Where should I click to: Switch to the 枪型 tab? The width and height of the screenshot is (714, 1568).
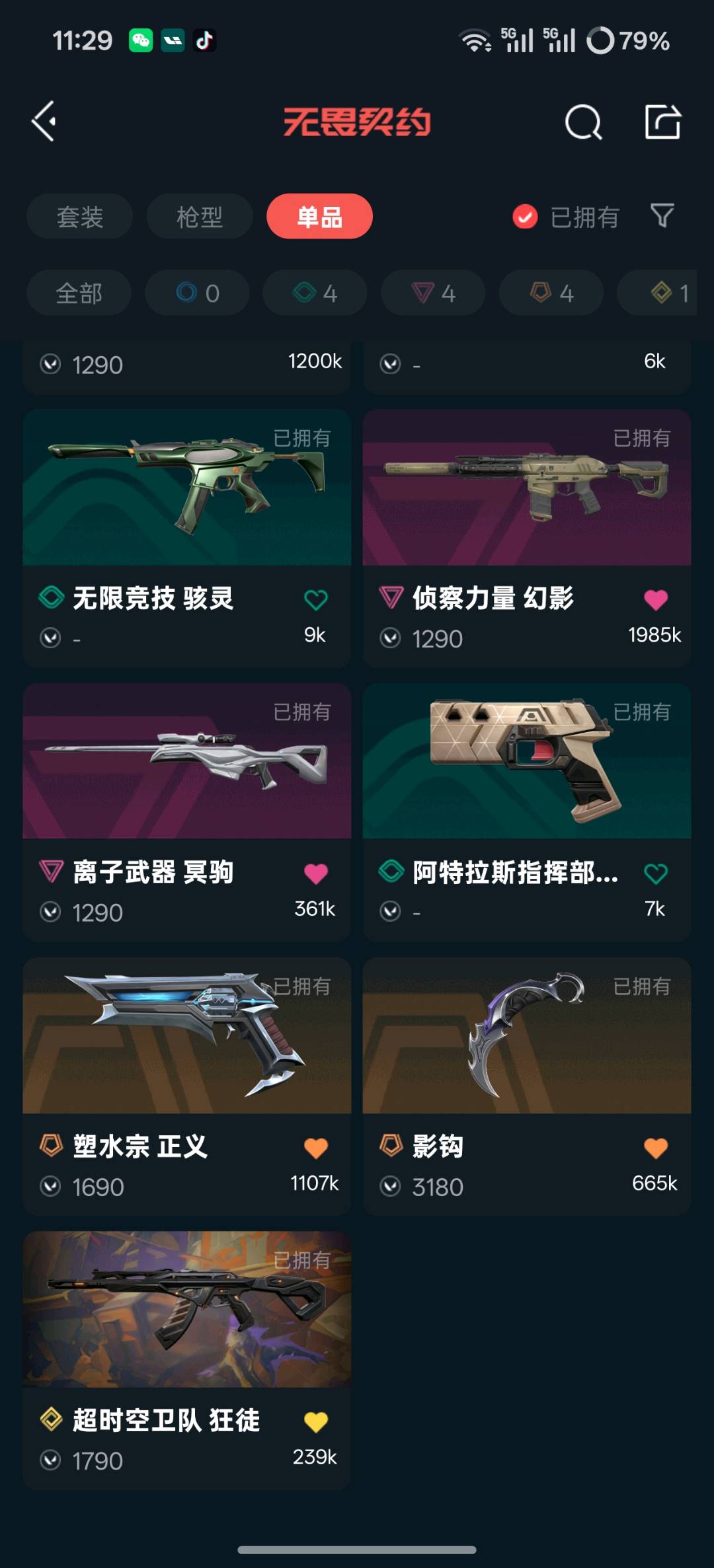click(200, 217)
